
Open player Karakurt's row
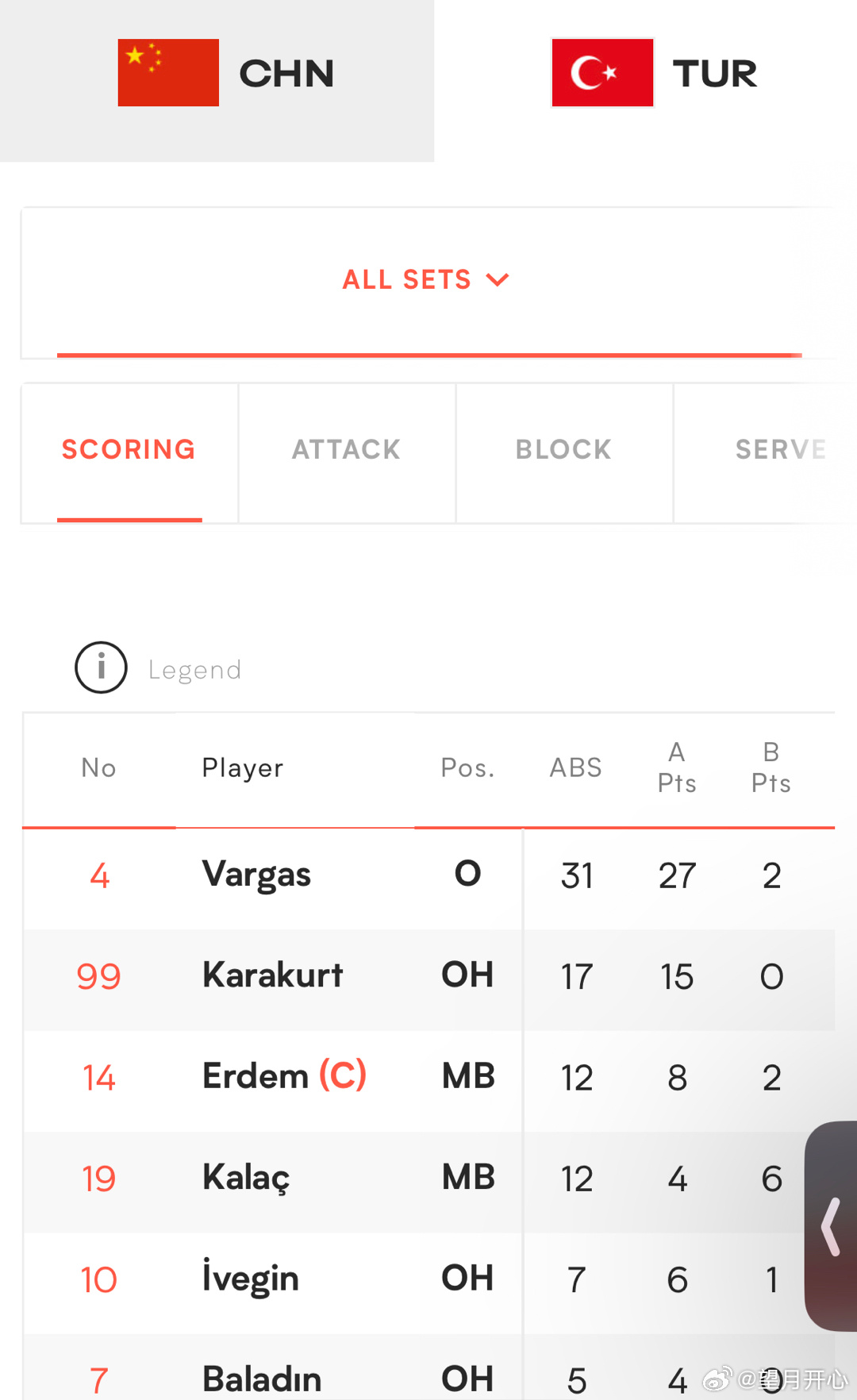[428, 977]
